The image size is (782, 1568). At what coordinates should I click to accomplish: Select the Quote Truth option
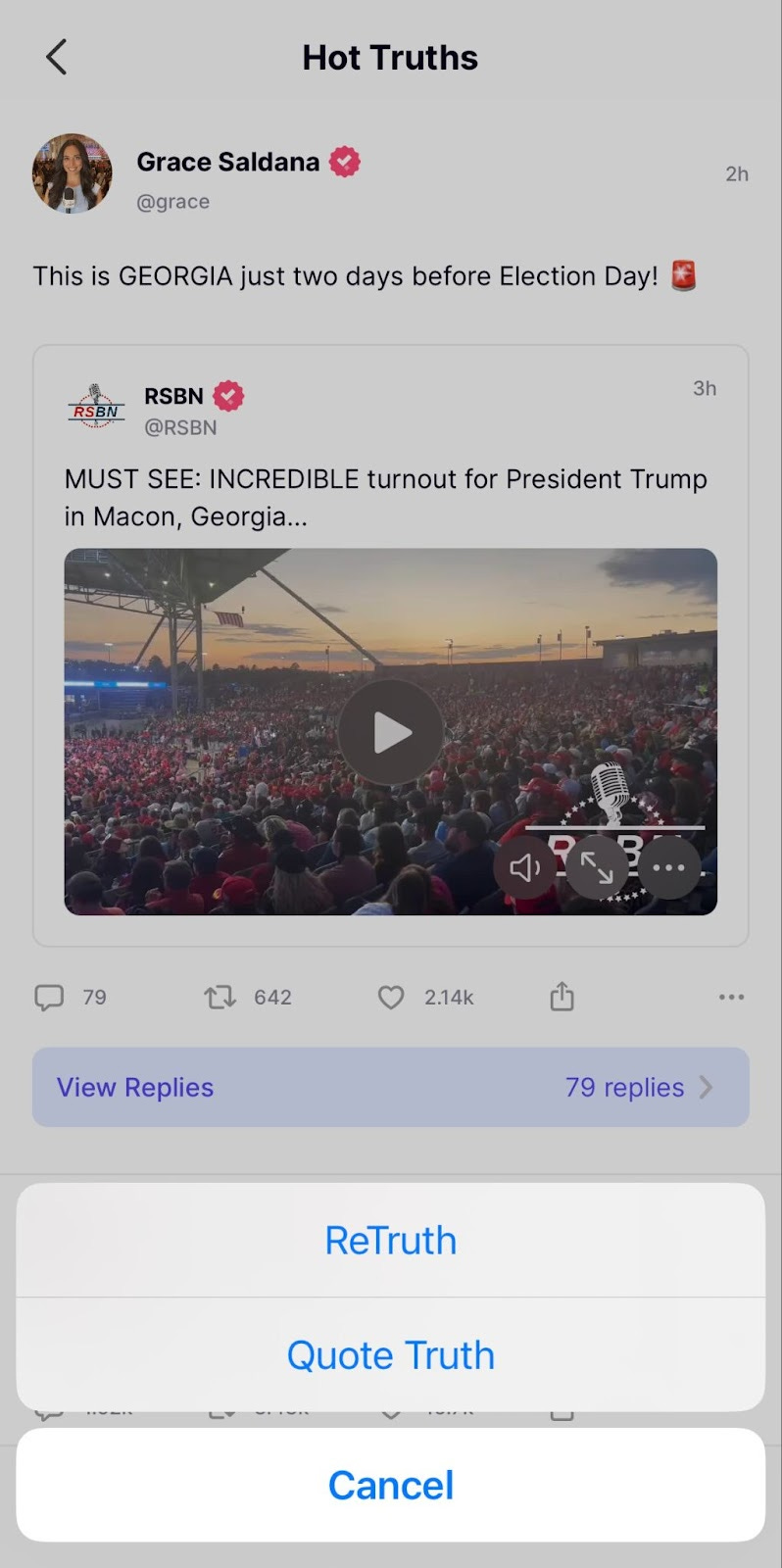[390, 1355]
